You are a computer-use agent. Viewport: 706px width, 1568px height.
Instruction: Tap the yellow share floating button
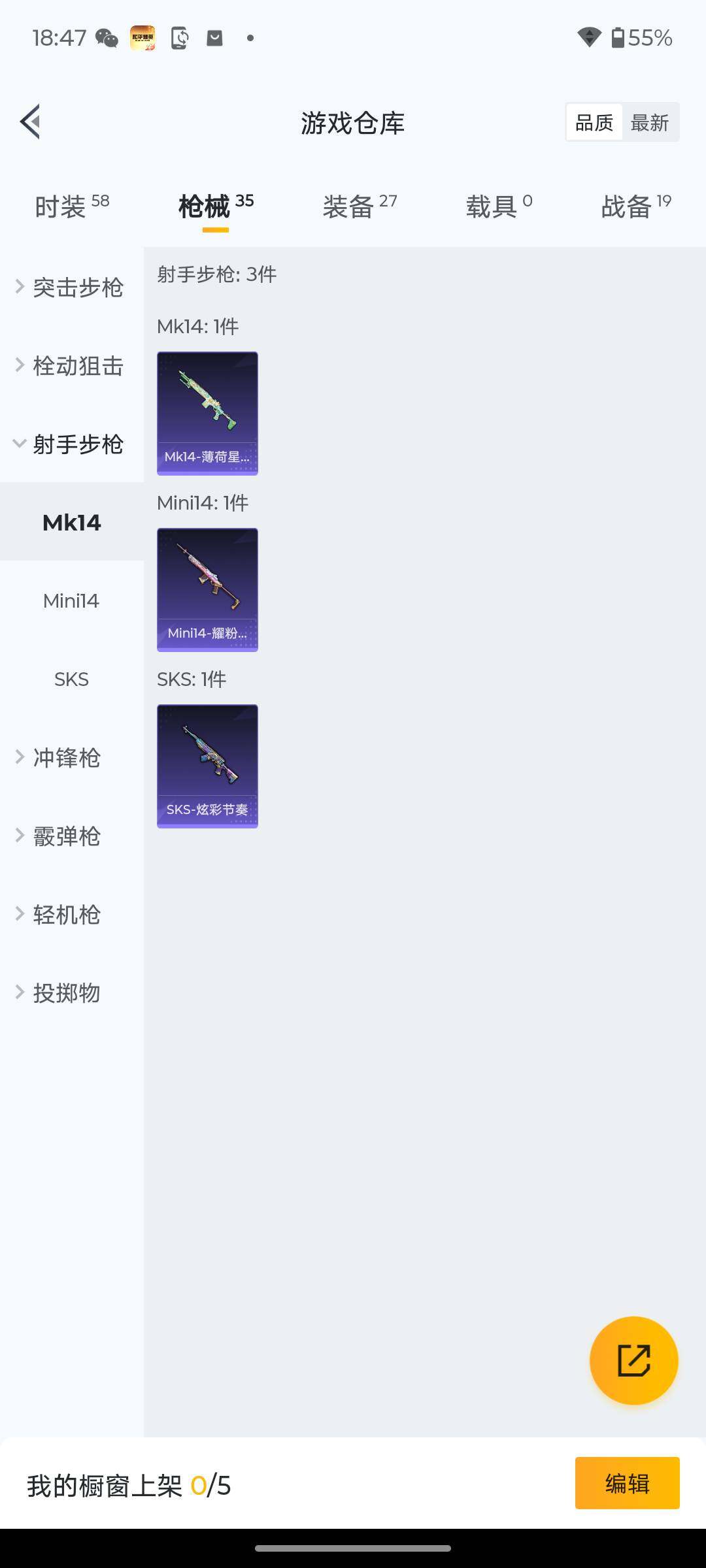click(633, 1360)
